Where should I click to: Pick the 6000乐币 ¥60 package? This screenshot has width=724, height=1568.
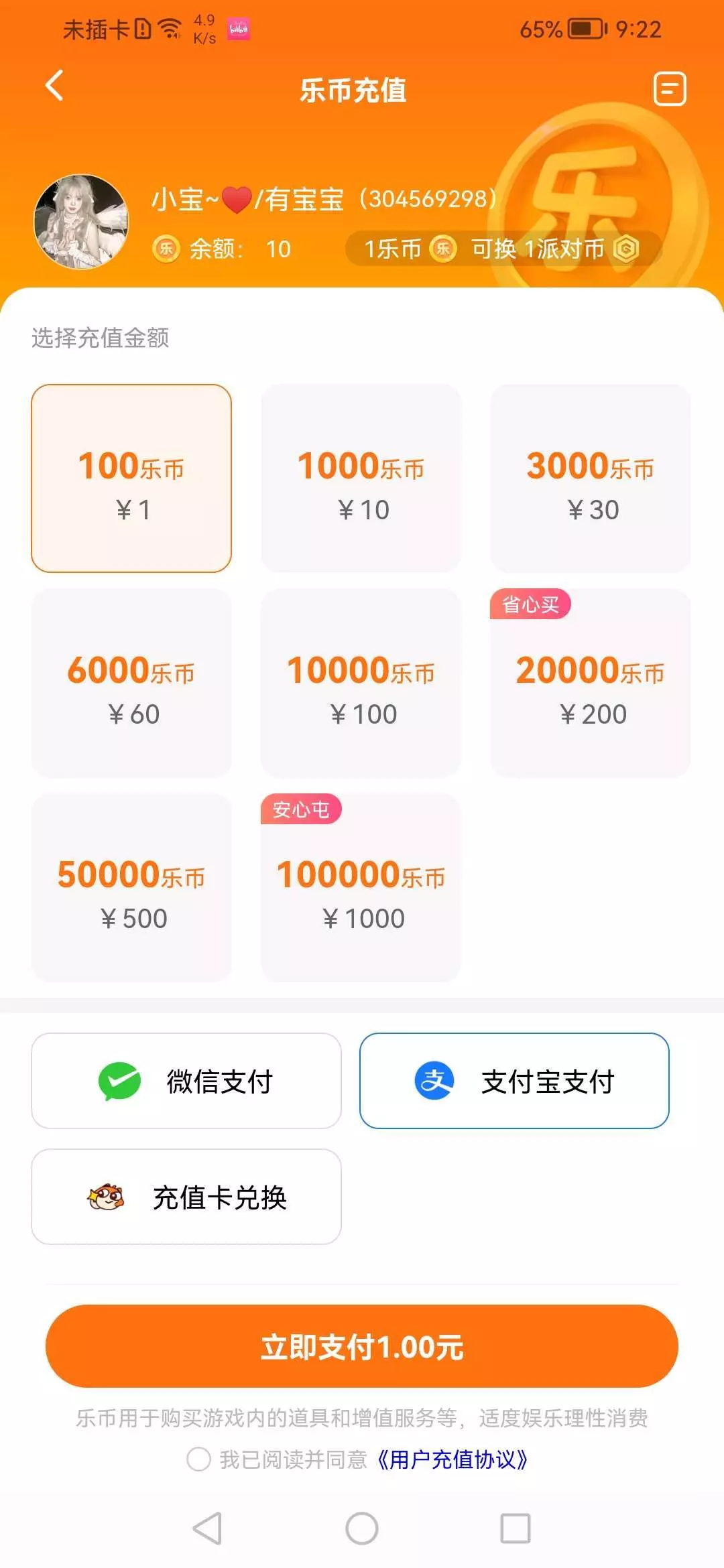[131, 683]
